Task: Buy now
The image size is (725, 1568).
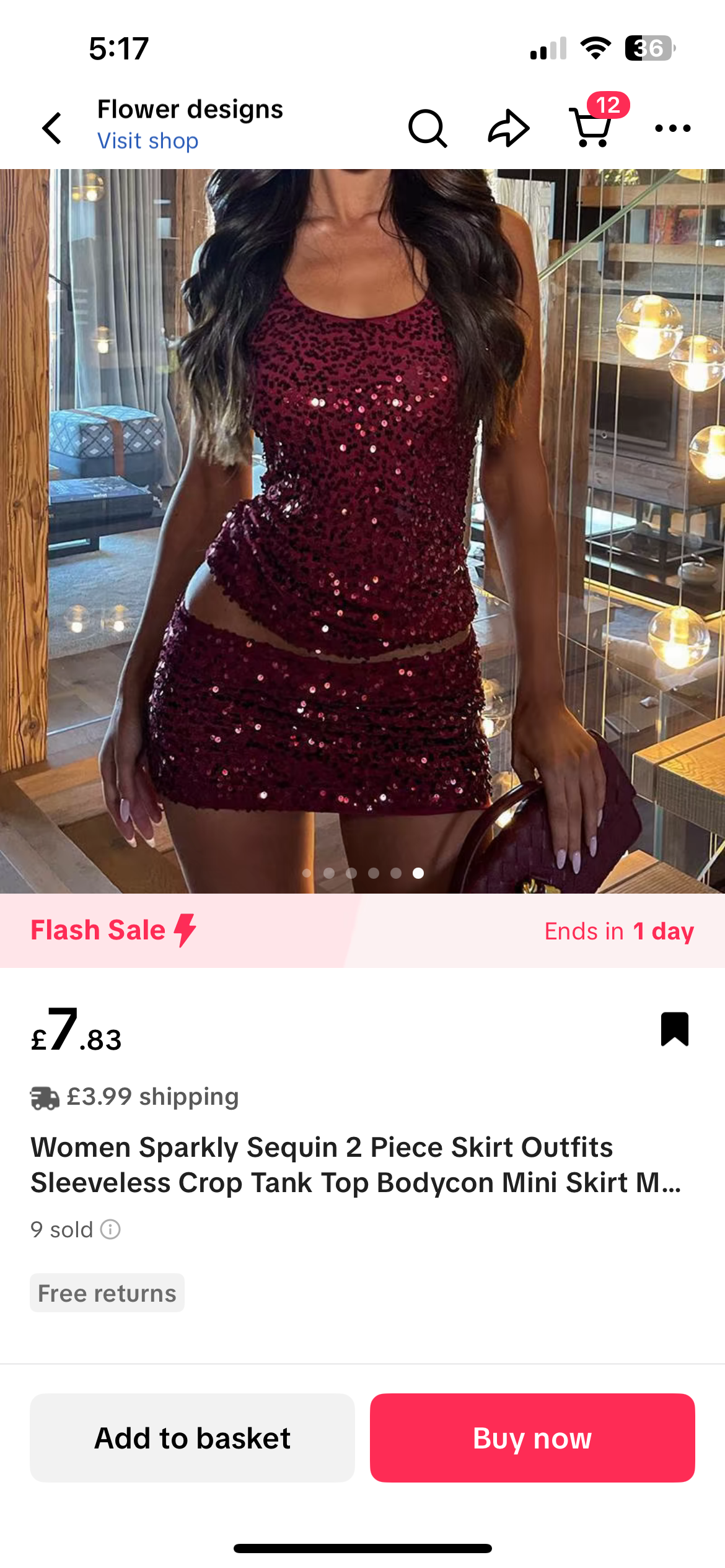Action: (x=532, y=1438)
